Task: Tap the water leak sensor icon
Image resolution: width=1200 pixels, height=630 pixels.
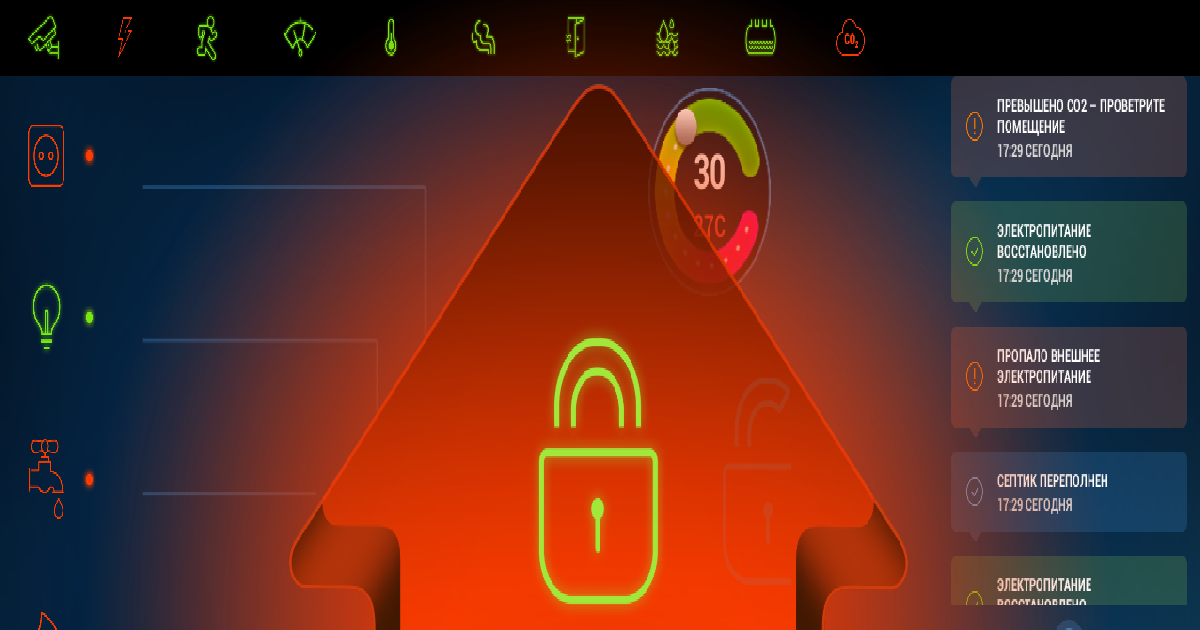Action: [x=667, y=38]
